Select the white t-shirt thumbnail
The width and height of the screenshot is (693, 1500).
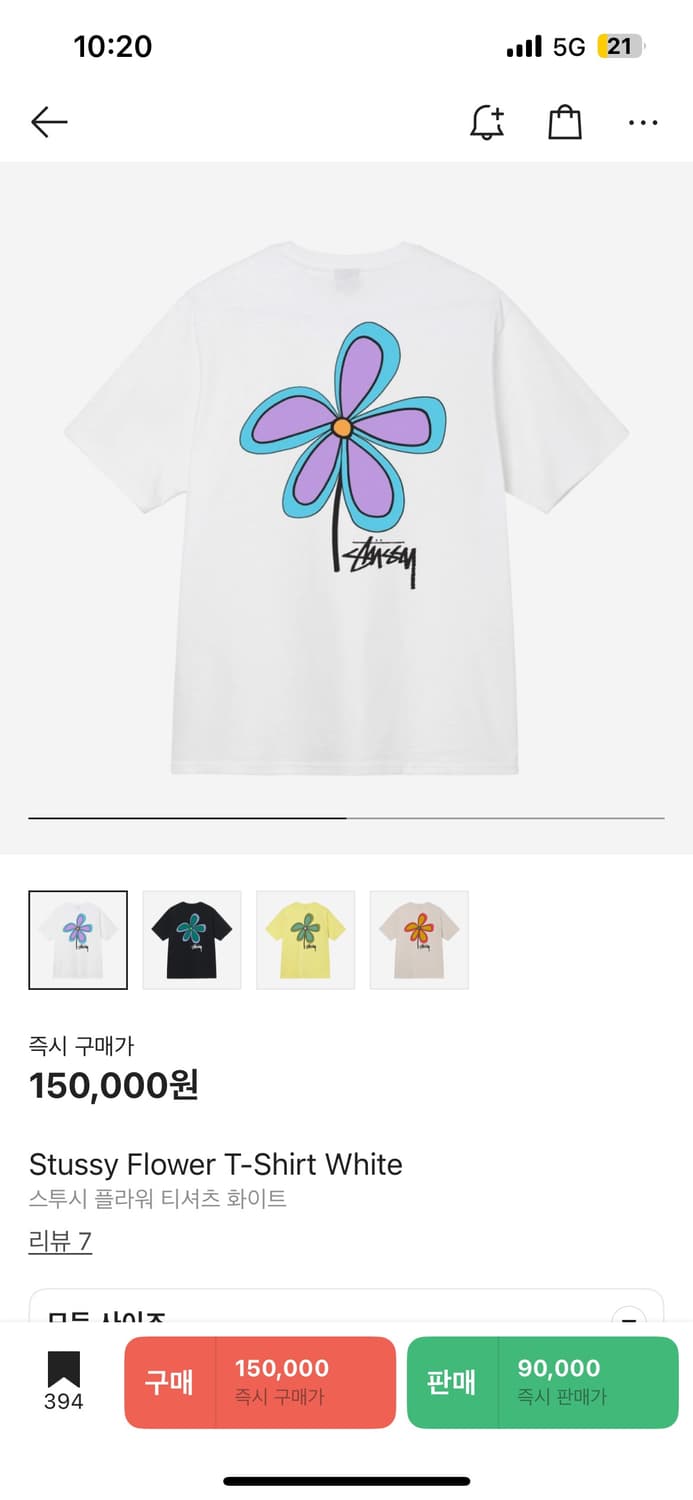pos(78,940)
